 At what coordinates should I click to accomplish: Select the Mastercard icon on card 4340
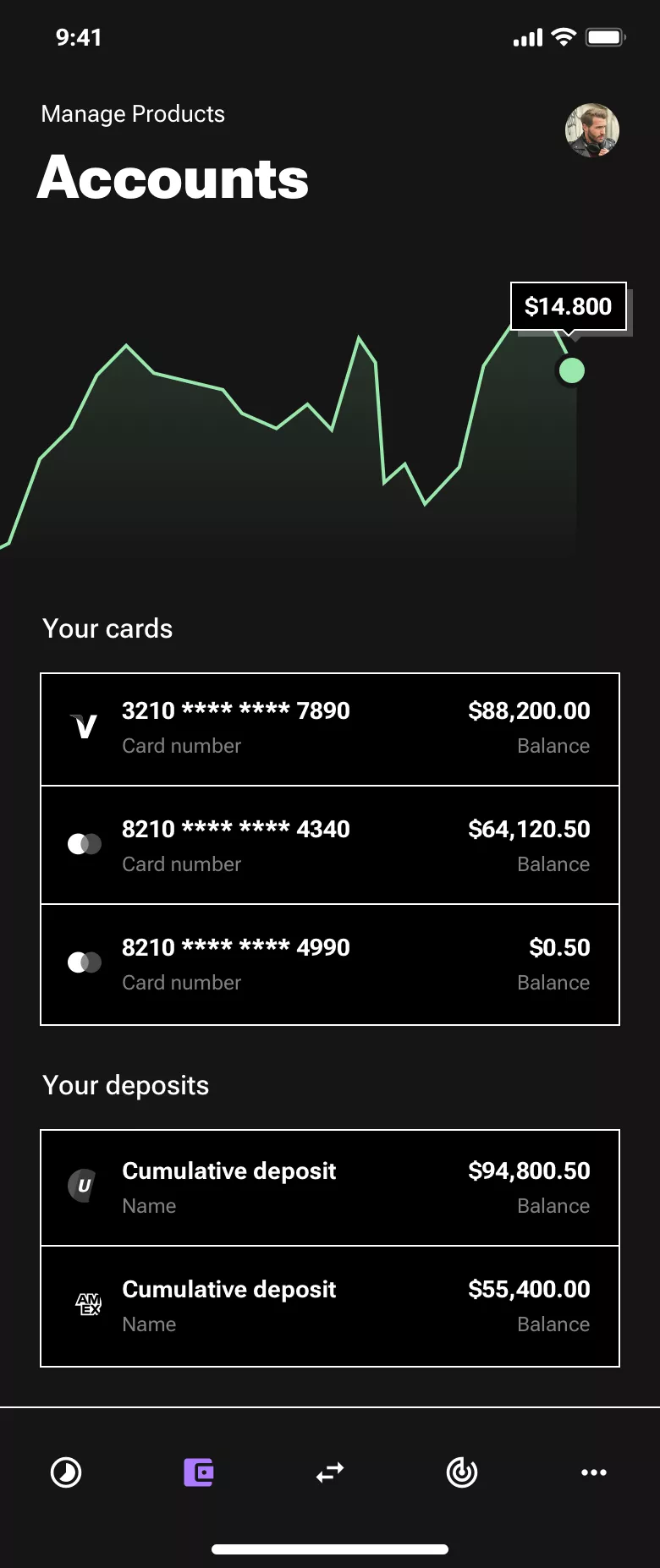click(84, 844)
